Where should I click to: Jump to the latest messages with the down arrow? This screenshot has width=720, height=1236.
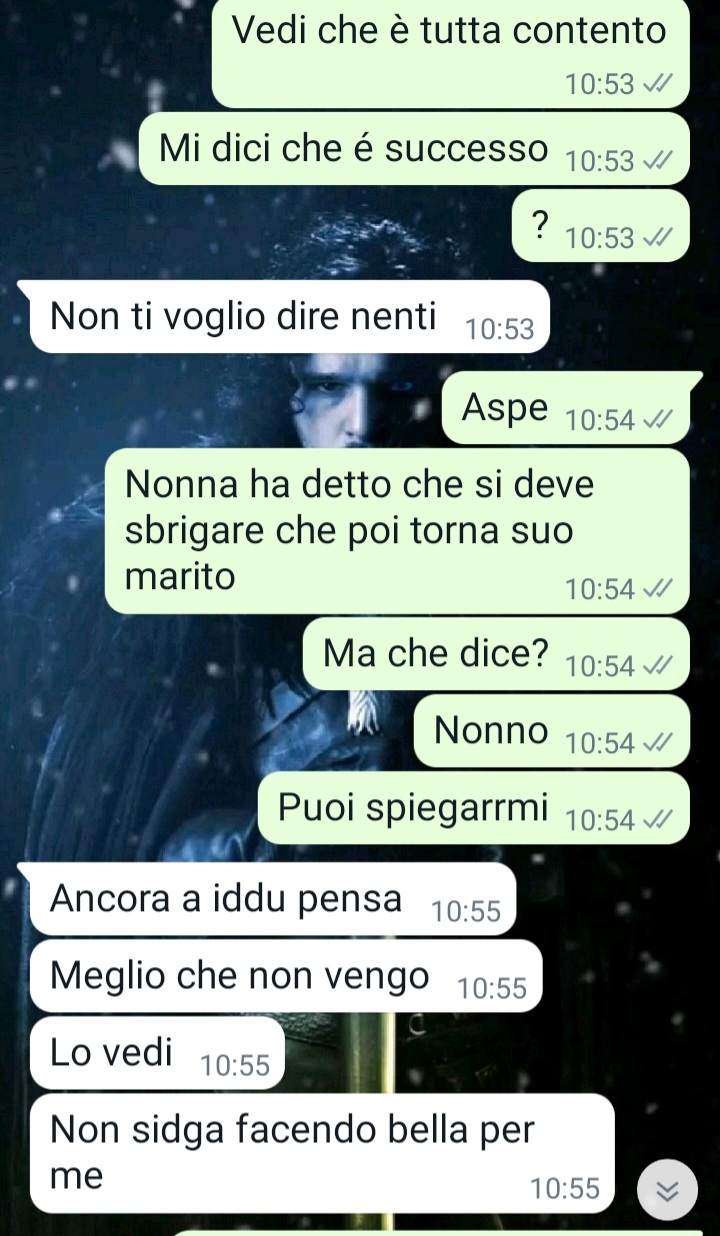pos(667,1189)
